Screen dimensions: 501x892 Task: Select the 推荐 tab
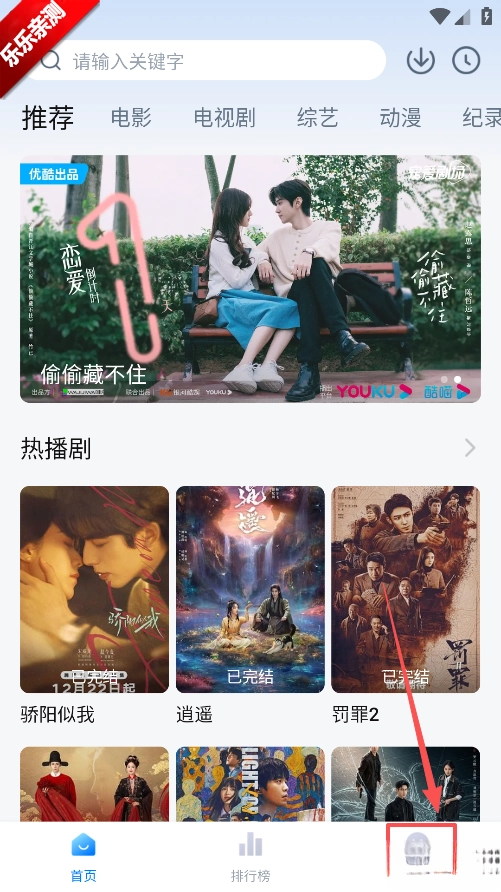point(48,117)
